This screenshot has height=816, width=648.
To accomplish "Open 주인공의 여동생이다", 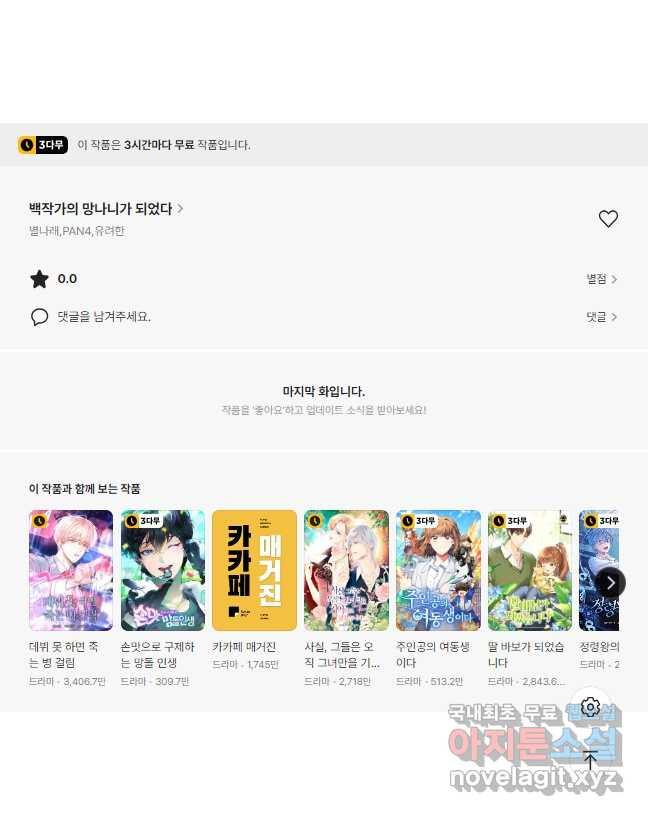I will click(438, 570).
